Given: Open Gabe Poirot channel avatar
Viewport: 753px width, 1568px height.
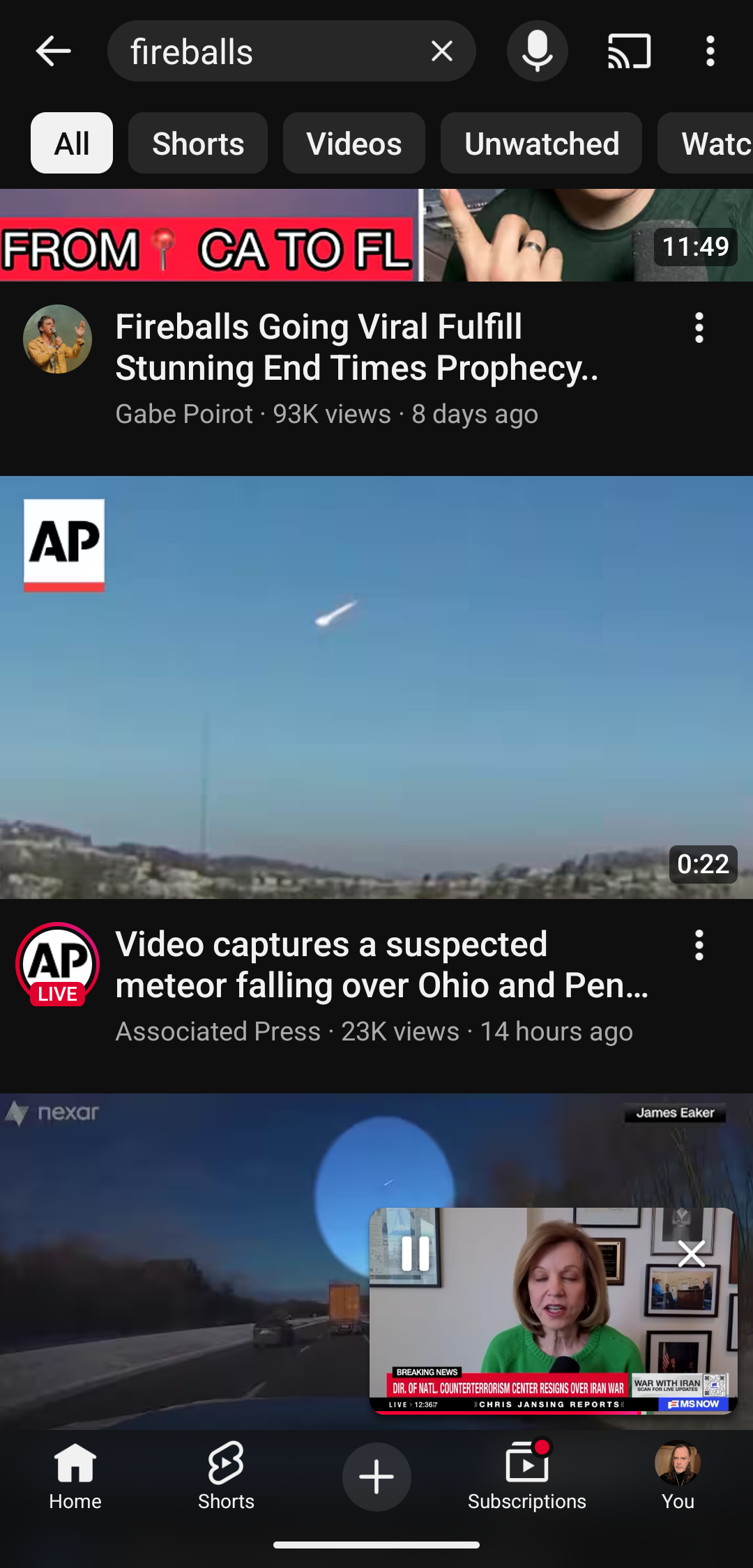Looking at the screenshot, I should click(57, 339).
